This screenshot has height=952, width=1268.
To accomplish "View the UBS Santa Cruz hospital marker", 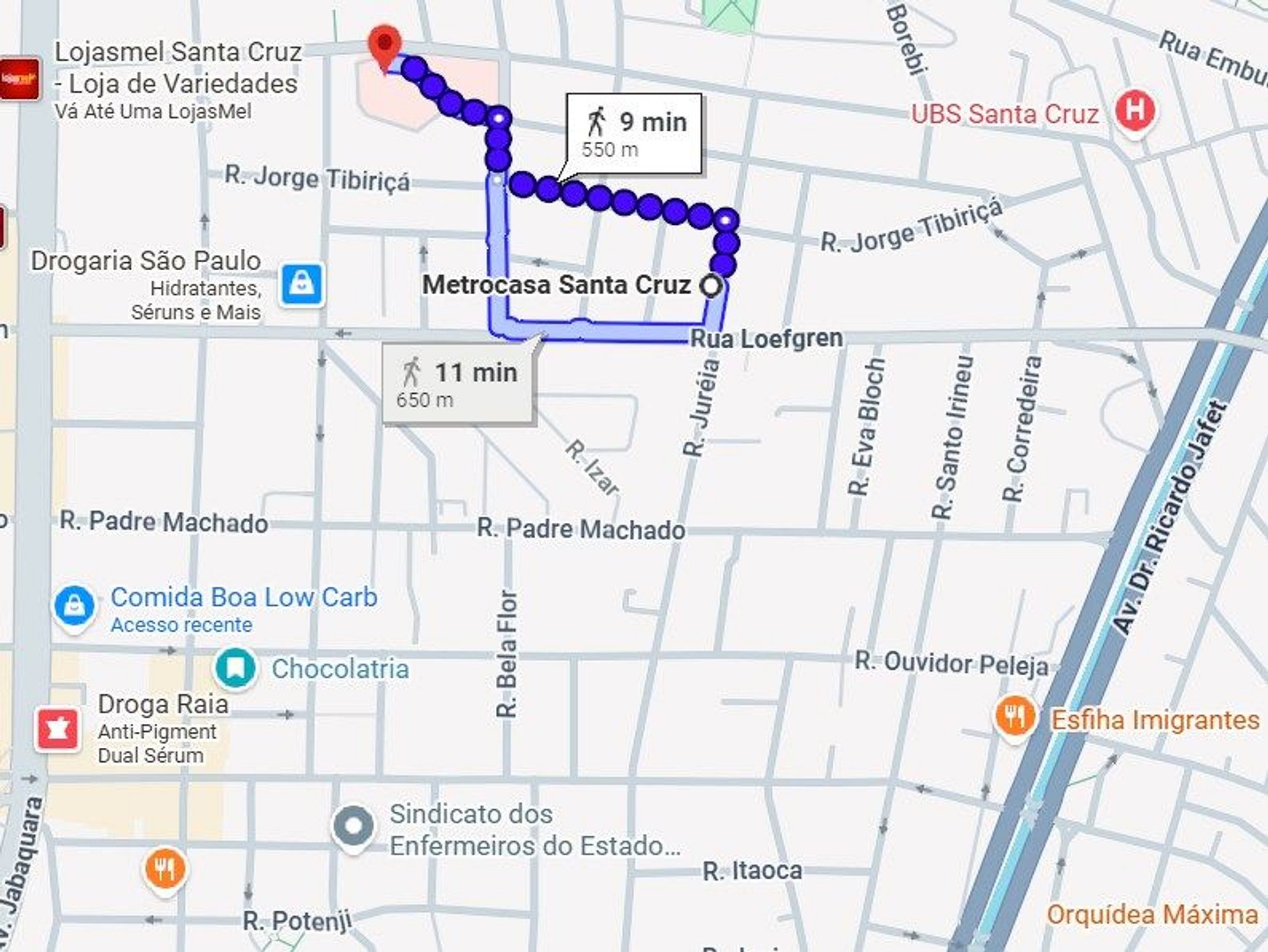I will click(1135, 110).
